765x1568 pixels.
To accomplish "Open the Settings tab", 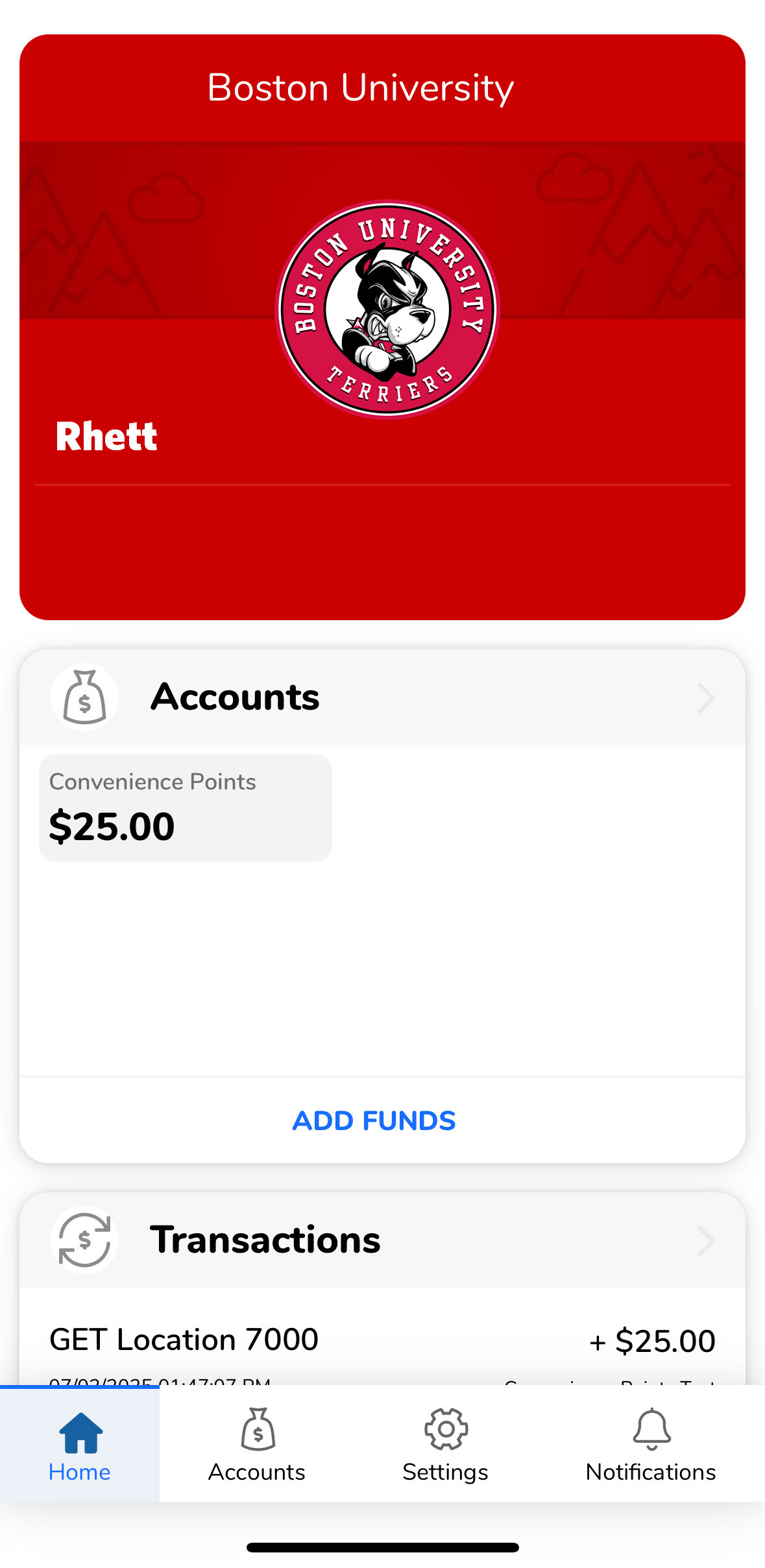I will (x=446, y=1444).
